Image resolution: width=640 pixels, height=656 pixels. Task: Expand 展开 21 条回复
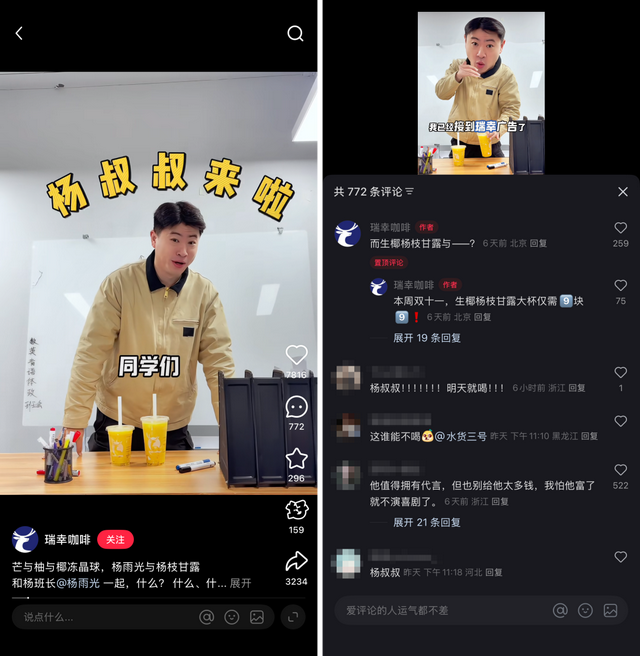point(427,522)
